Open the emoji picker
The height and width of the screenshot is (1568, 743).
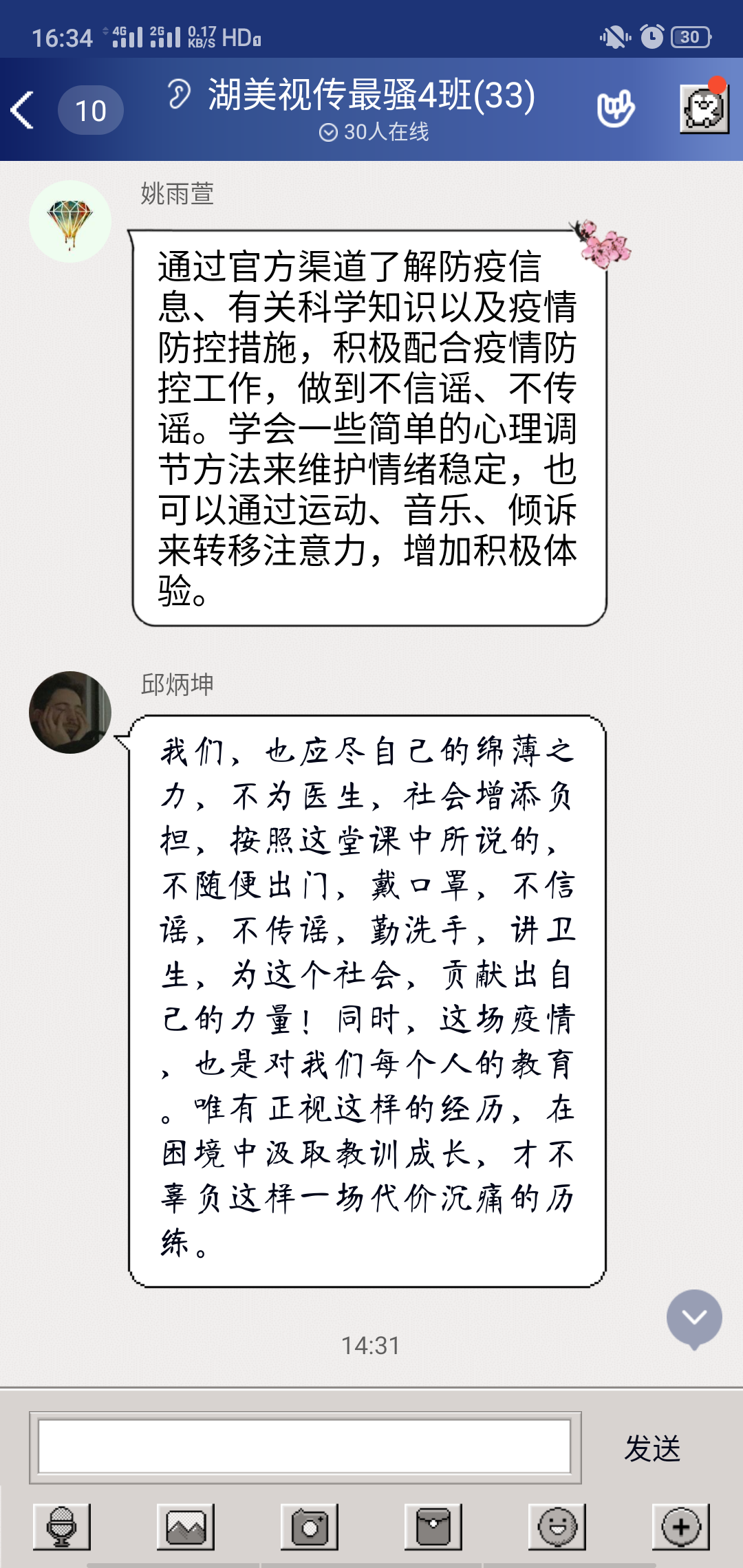pos(557,1526)
